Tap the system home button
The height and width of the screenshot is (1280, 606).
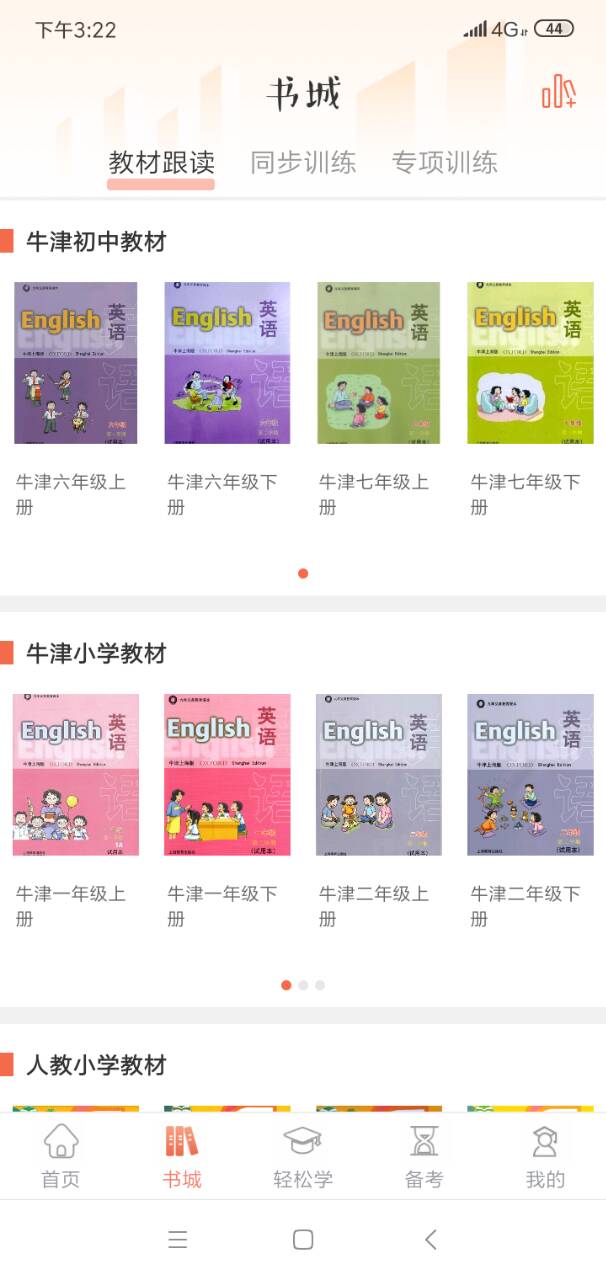pos(303,1240)
